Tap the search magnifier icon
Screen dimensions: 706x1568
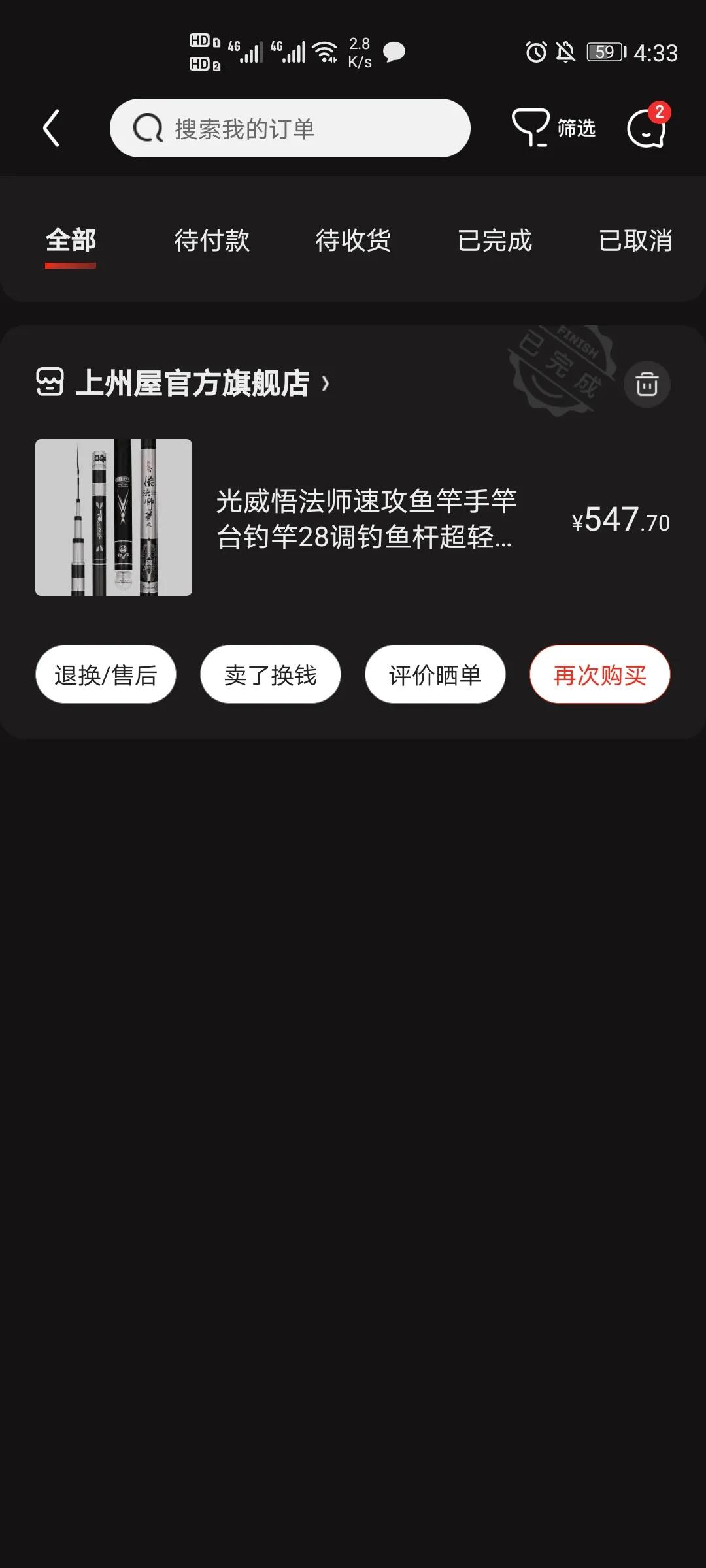tap(149, 128)
